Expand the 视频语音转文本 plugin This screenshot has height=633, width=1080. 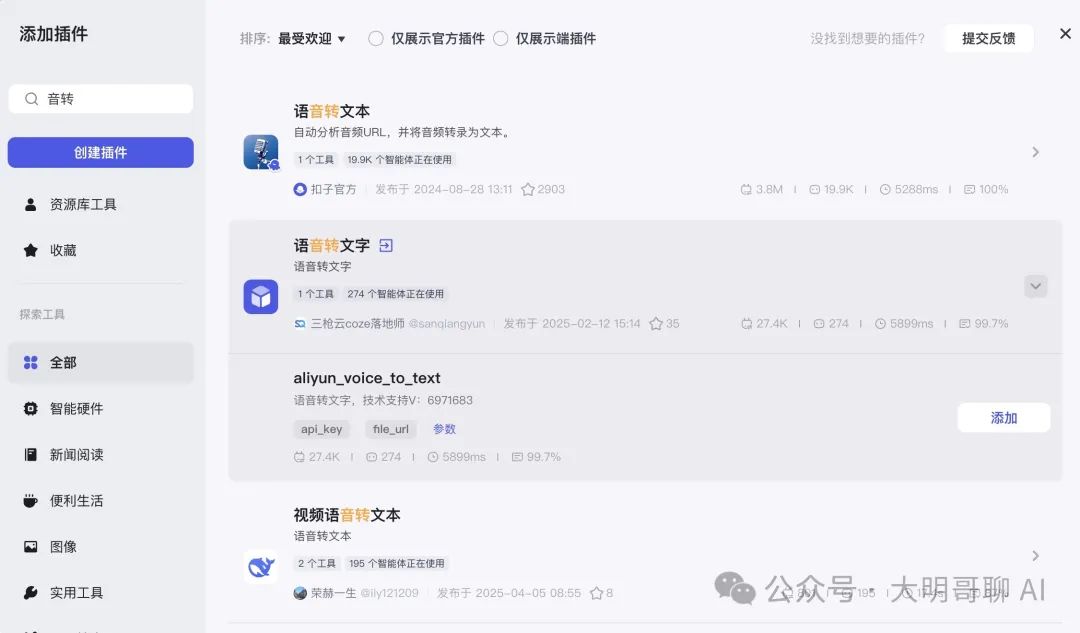pyautogui.click(x=1035, y=555)
